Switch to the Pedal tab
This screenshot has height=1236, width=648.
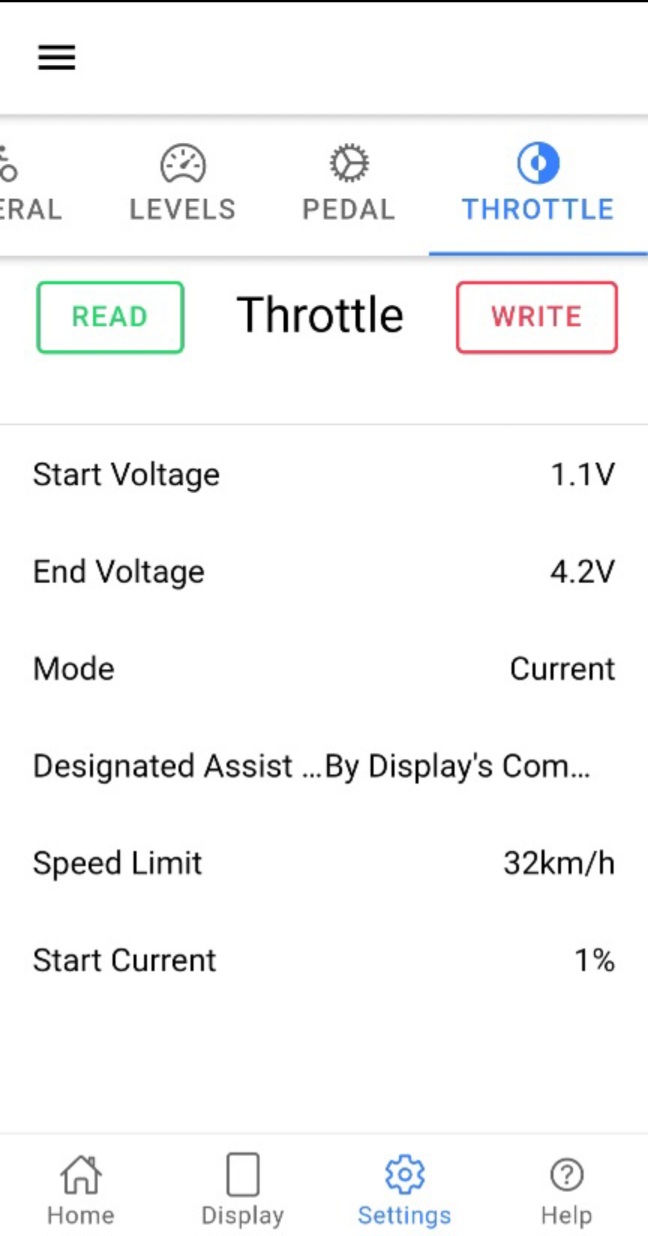point(349,184)
